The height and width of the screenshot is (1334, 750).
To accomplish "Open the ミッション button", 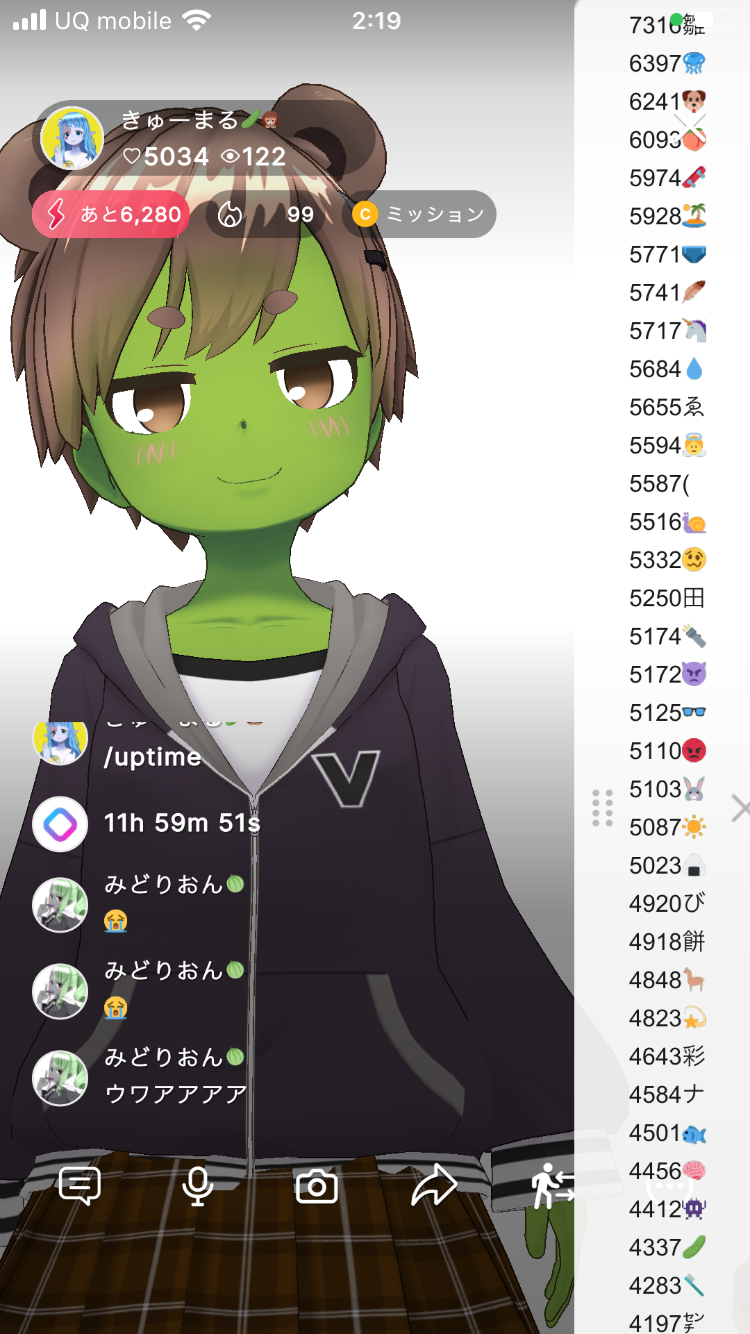I will [419, 214].
